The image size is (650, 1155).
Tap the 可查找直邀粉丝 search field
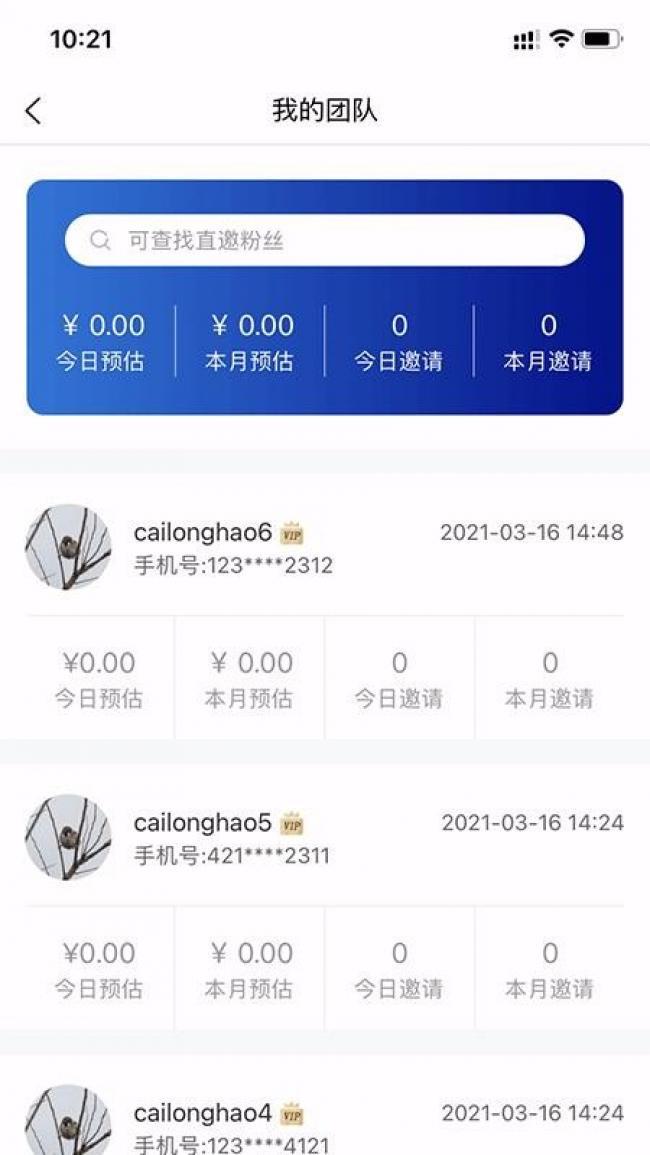point(324,241)
